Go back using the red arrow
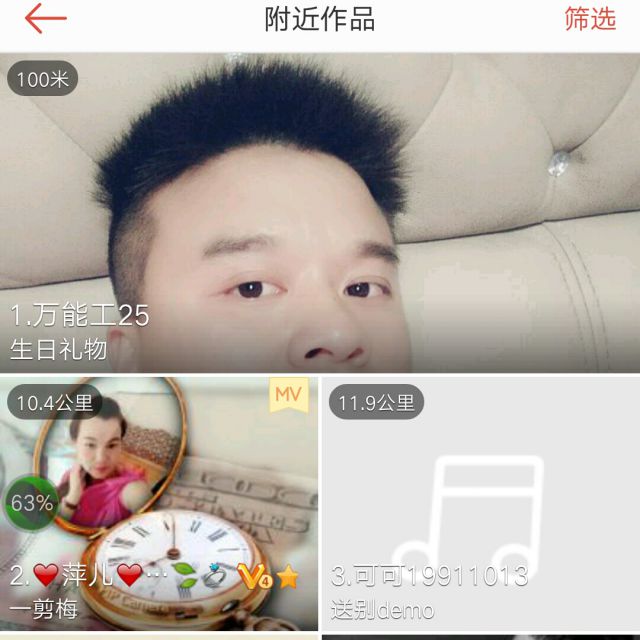Screen dimensions: 640x640 [45, 19]
